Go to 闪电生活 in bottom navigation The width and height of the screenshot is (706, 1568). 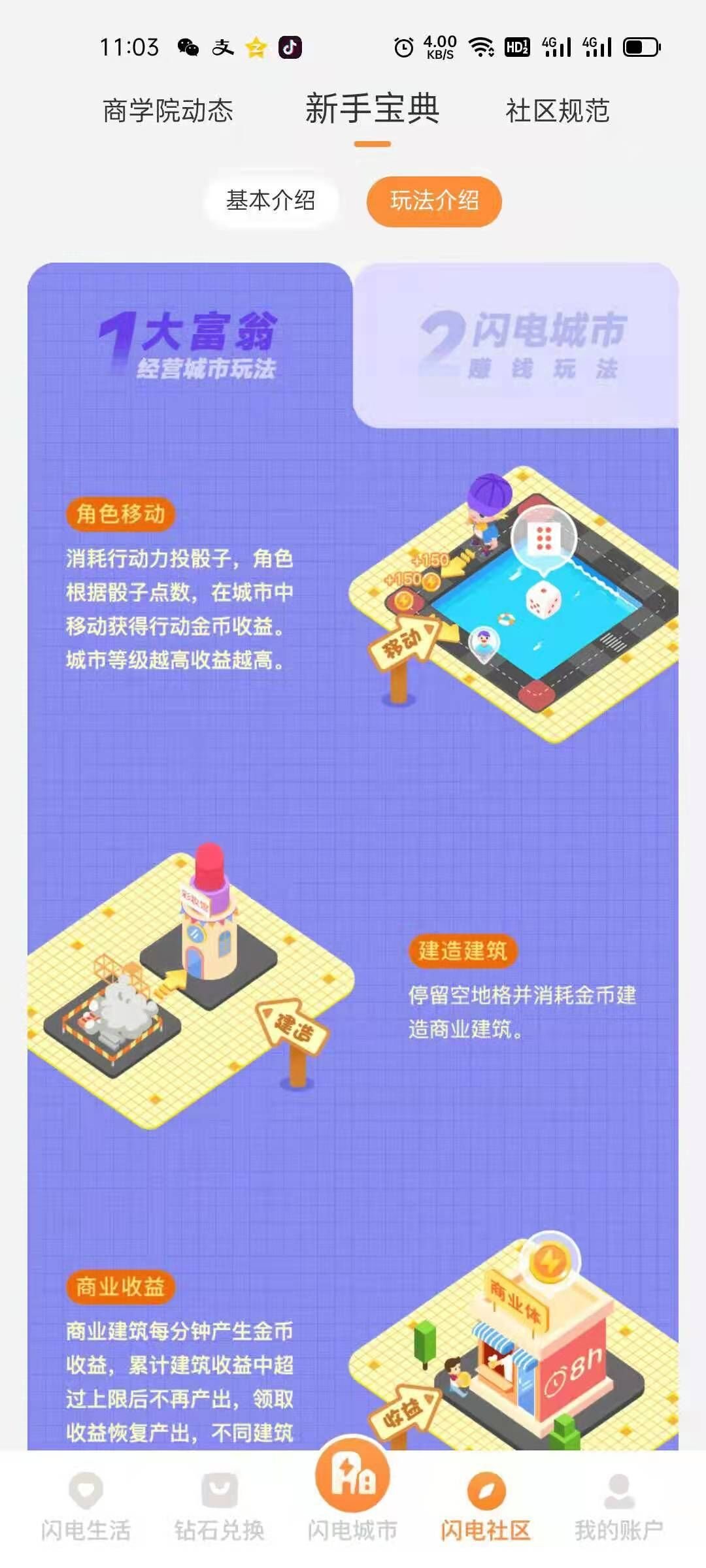point(86,1506)
